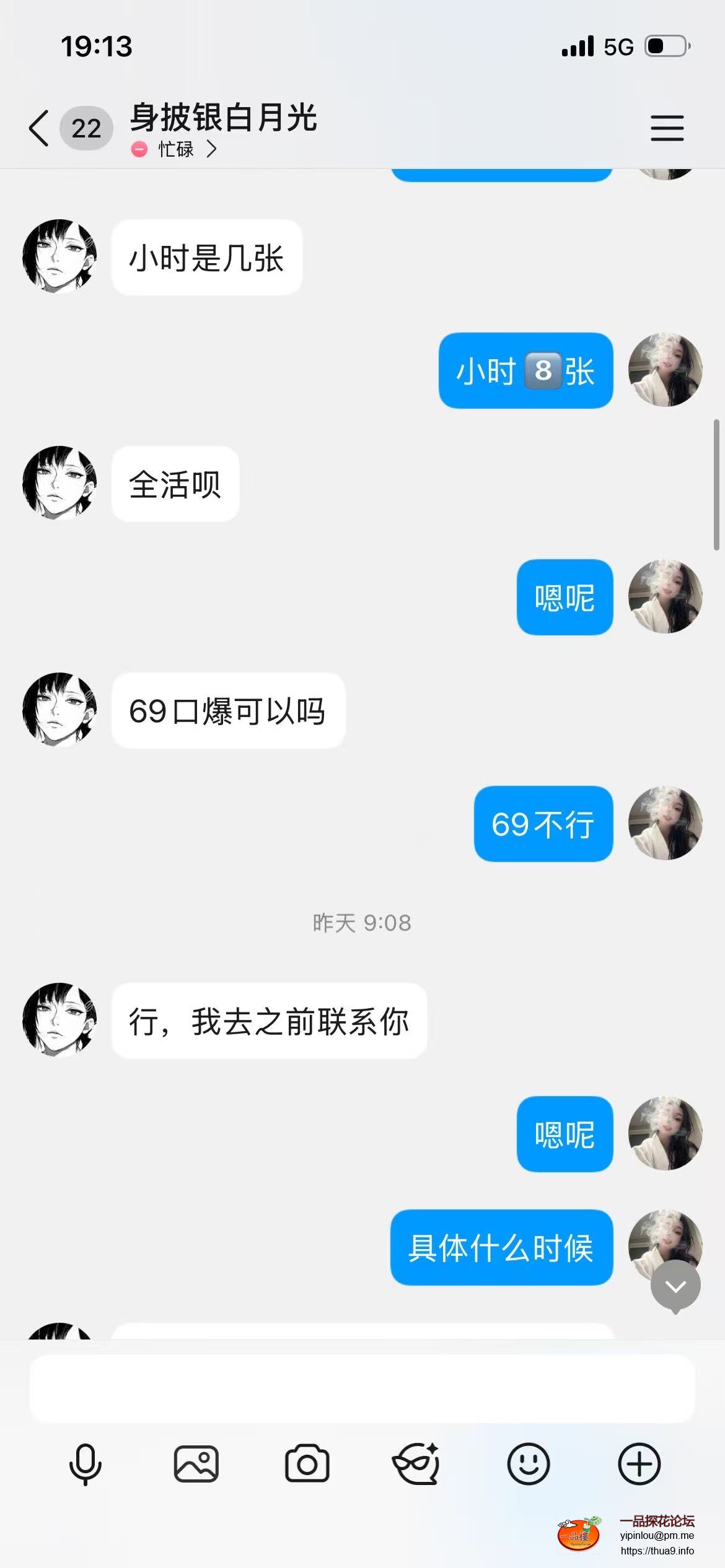Start a voice message with the microphone
This screenshot has width=725, height=1568.
pyautogui.click(x=85, y=1464)
